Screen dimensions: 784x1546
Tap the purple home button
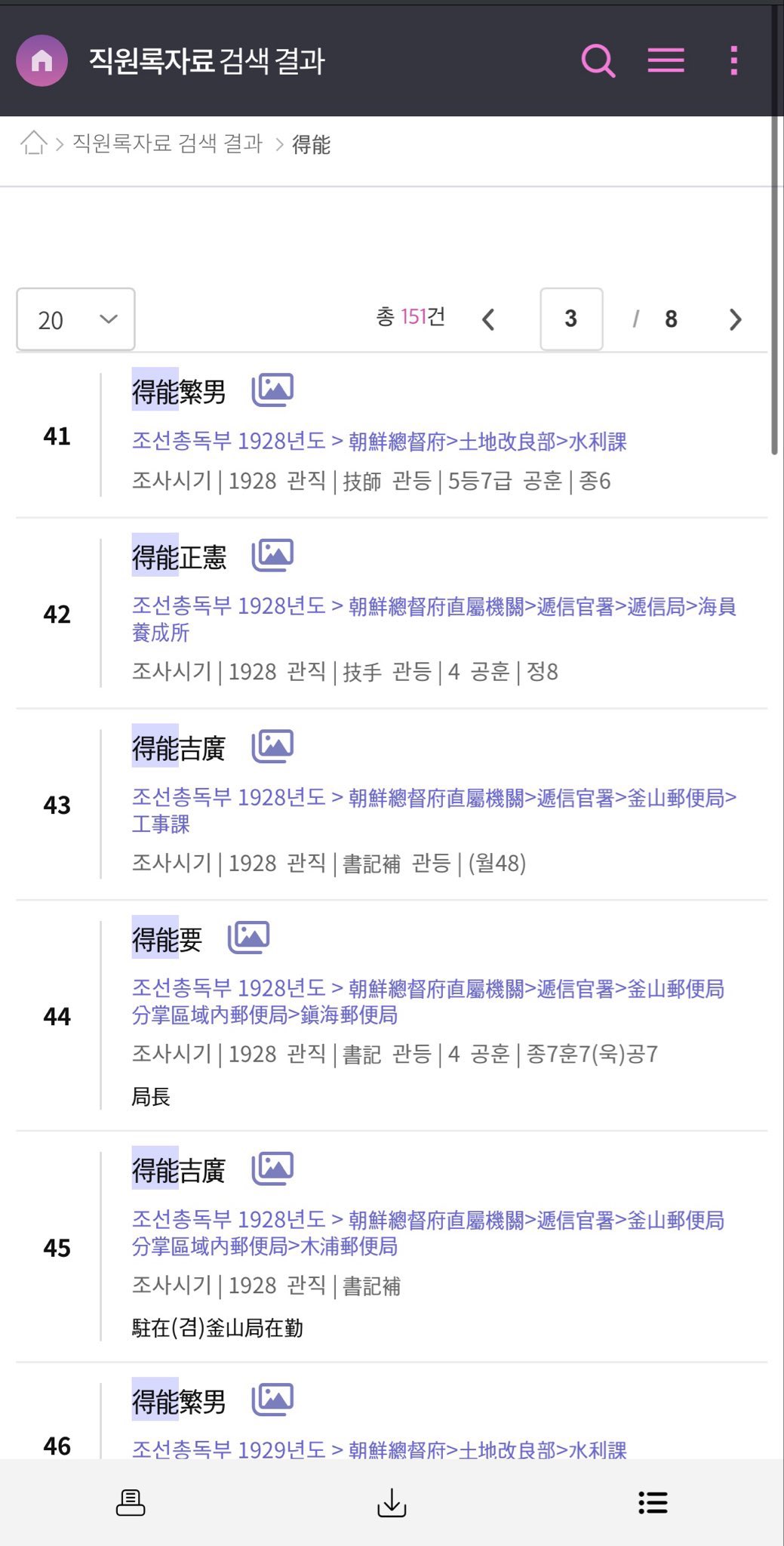42,60
